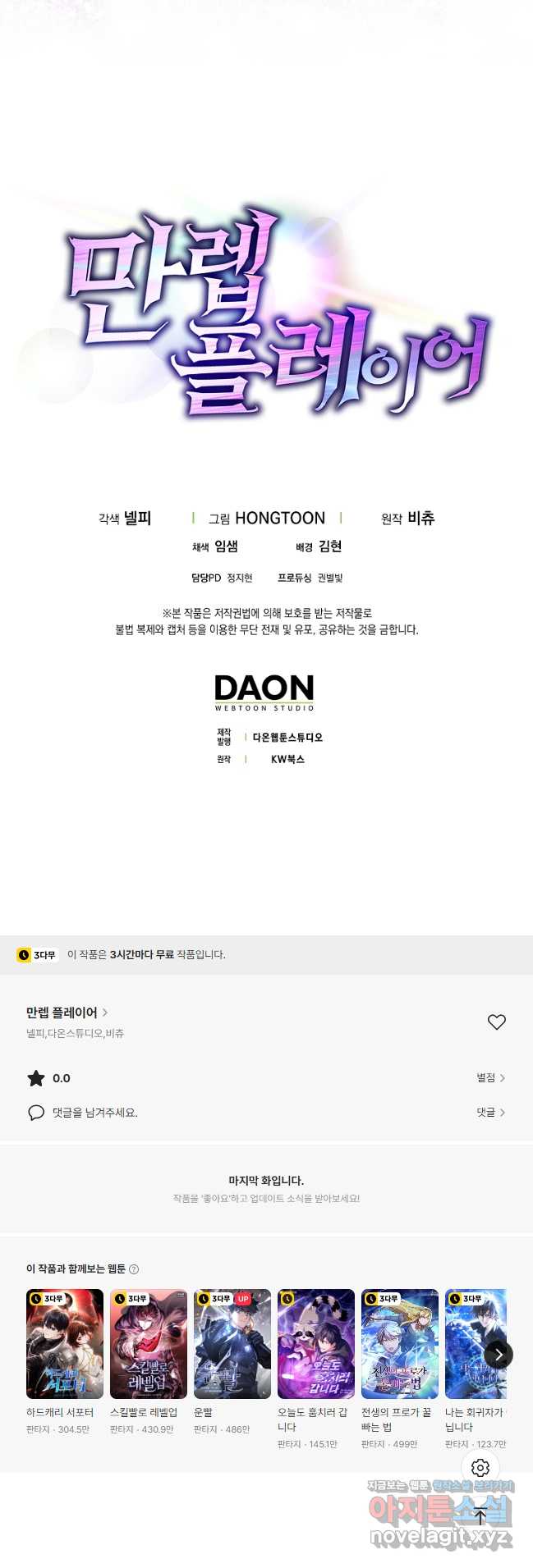
Task: Open the 운빨 webtoon card
Action: pyautogui.click(x=232, y=1344)
